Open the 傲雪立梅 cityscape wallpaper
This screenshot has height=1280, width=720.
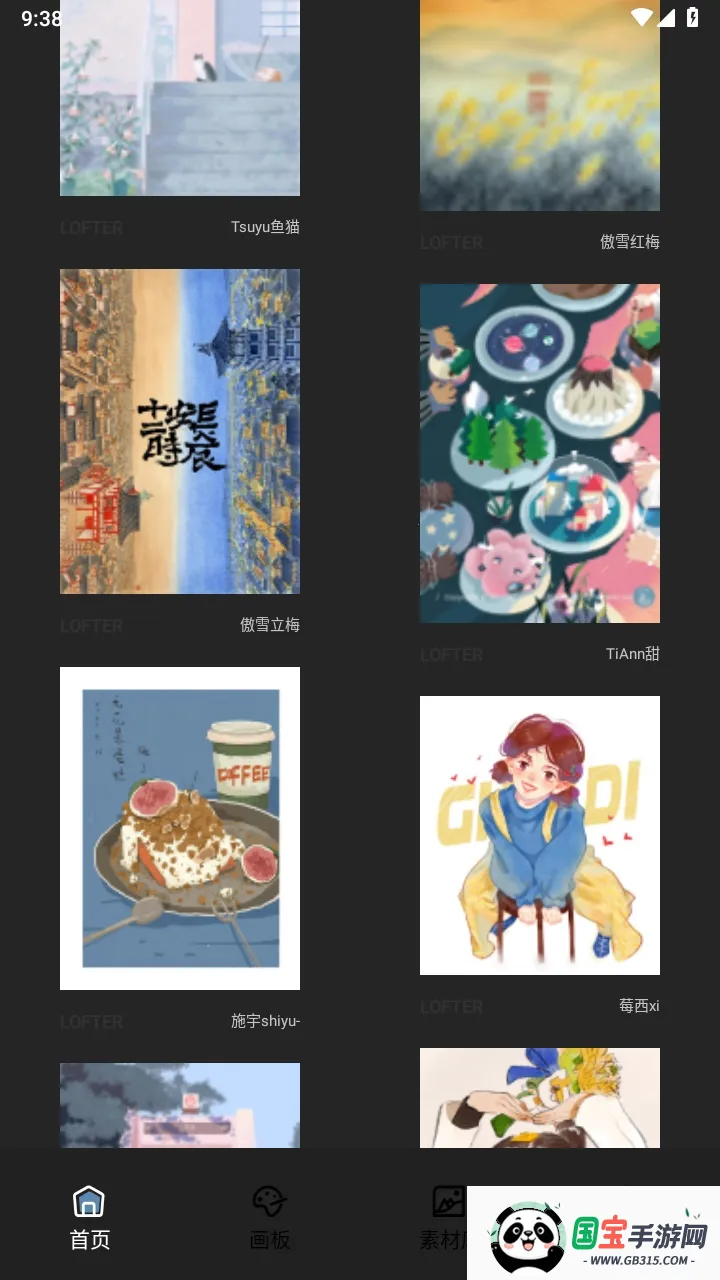tap(180, 431)
